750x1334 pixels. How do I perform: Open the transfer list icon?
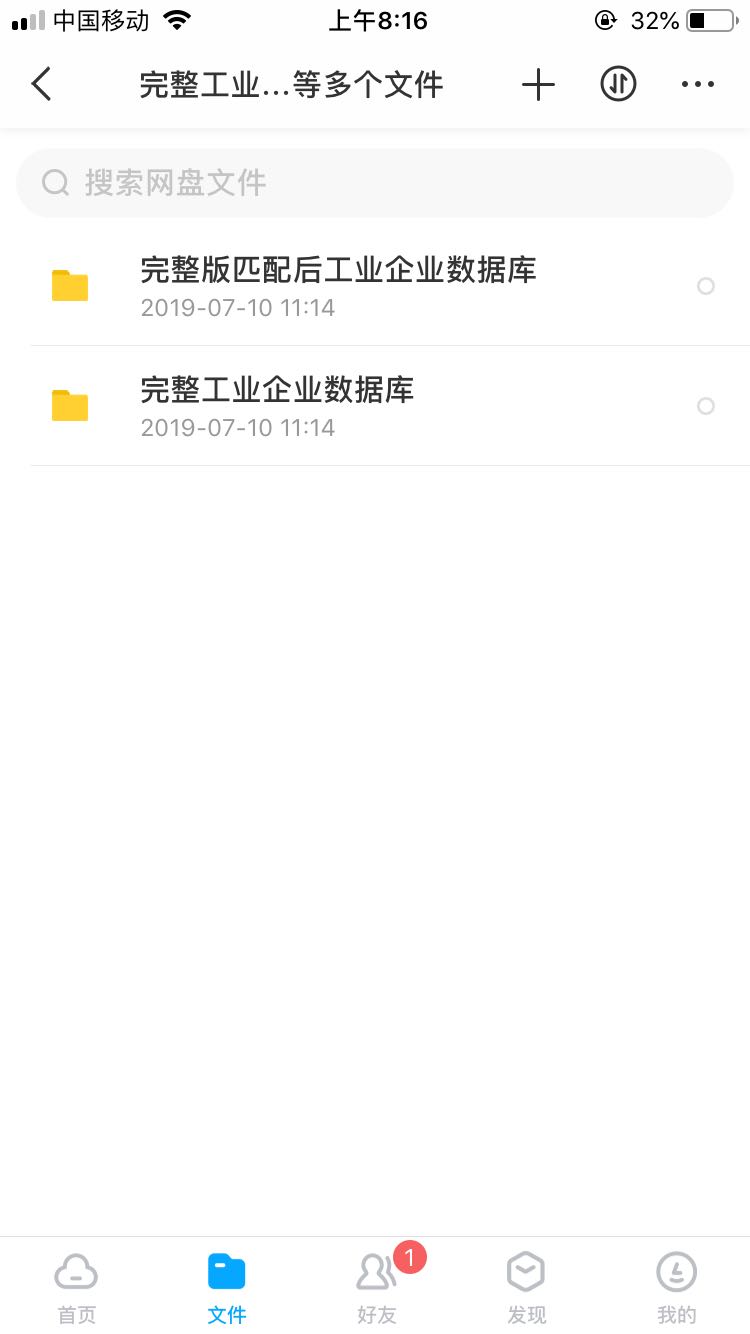(x=618, y=84)
